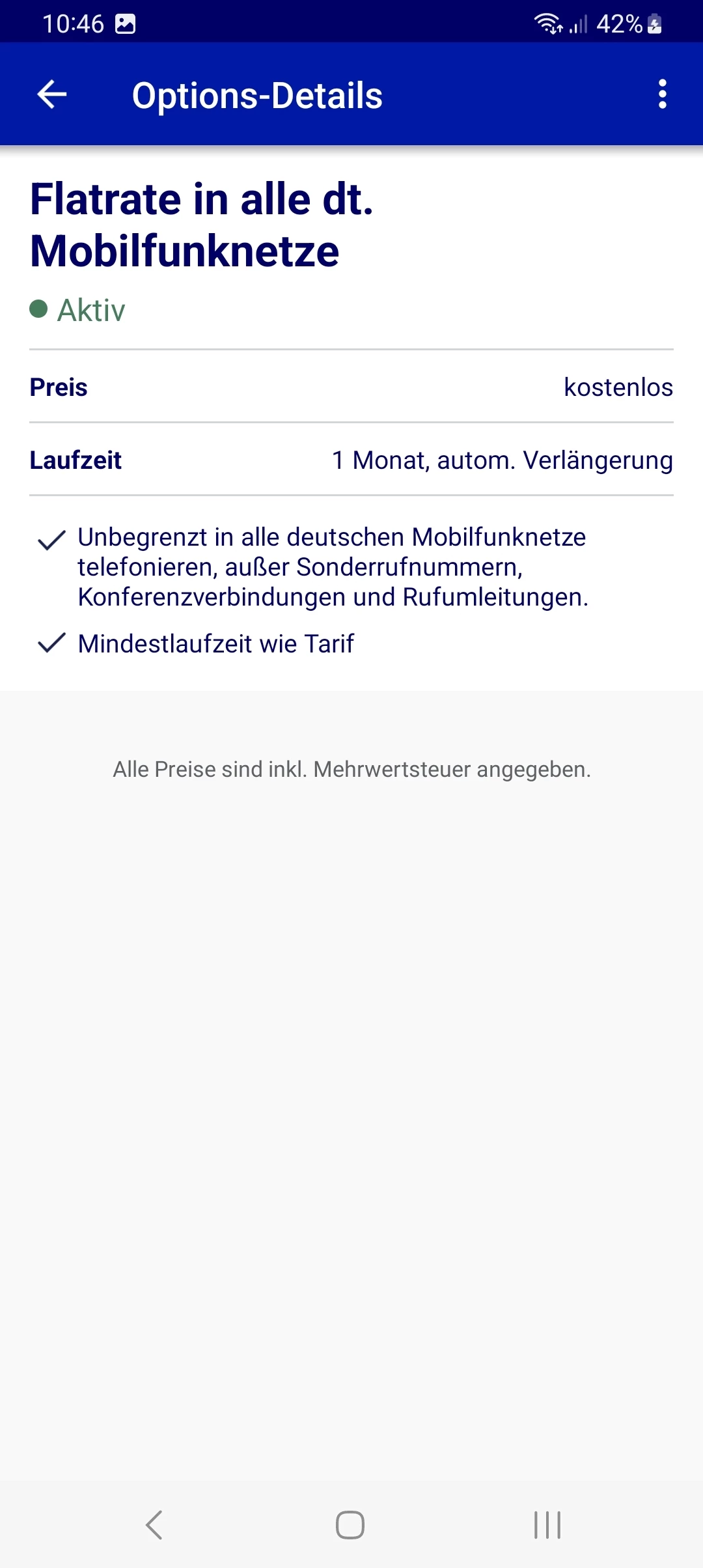Open the three-dot overflow menu

coord(662,94)
